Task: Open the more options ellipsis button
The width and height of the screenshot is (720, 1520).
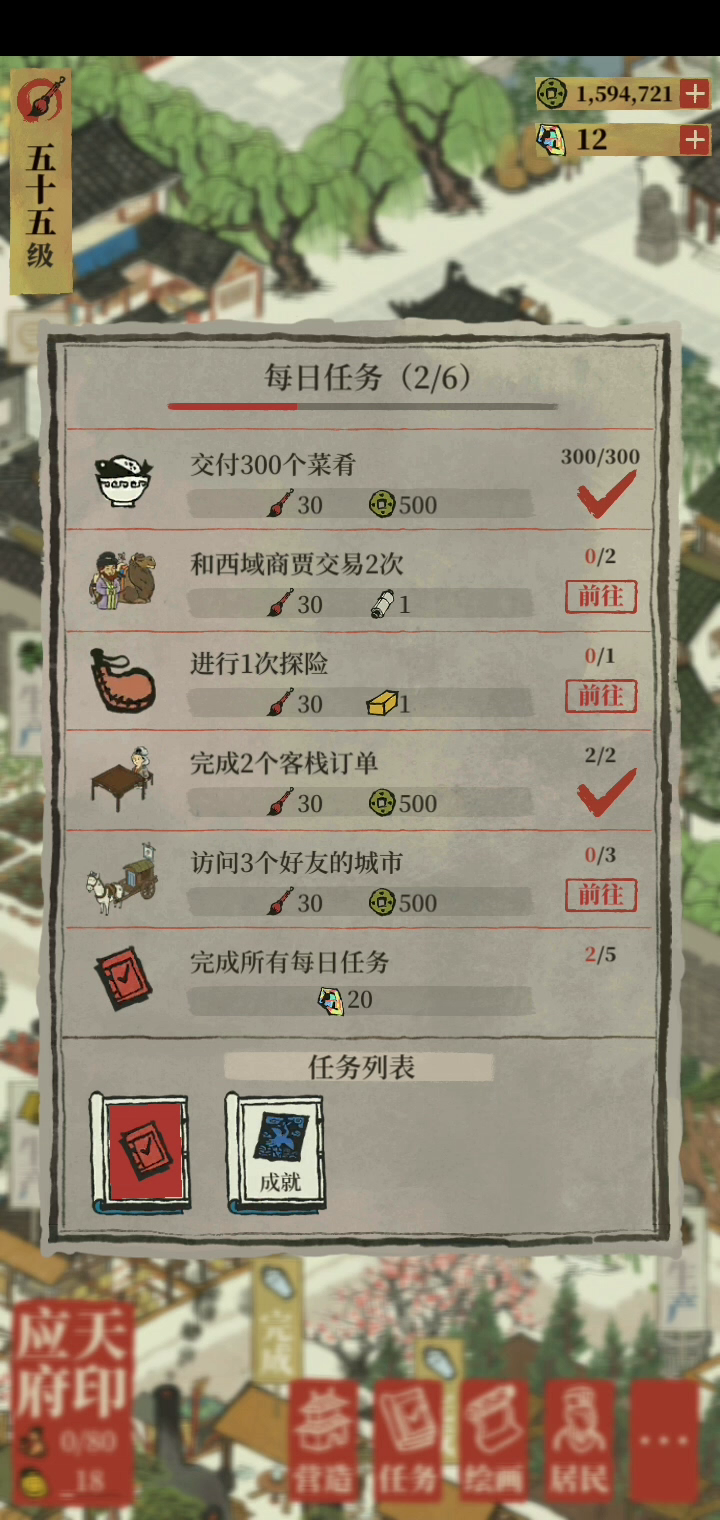Action: [x=665, y=1441]
